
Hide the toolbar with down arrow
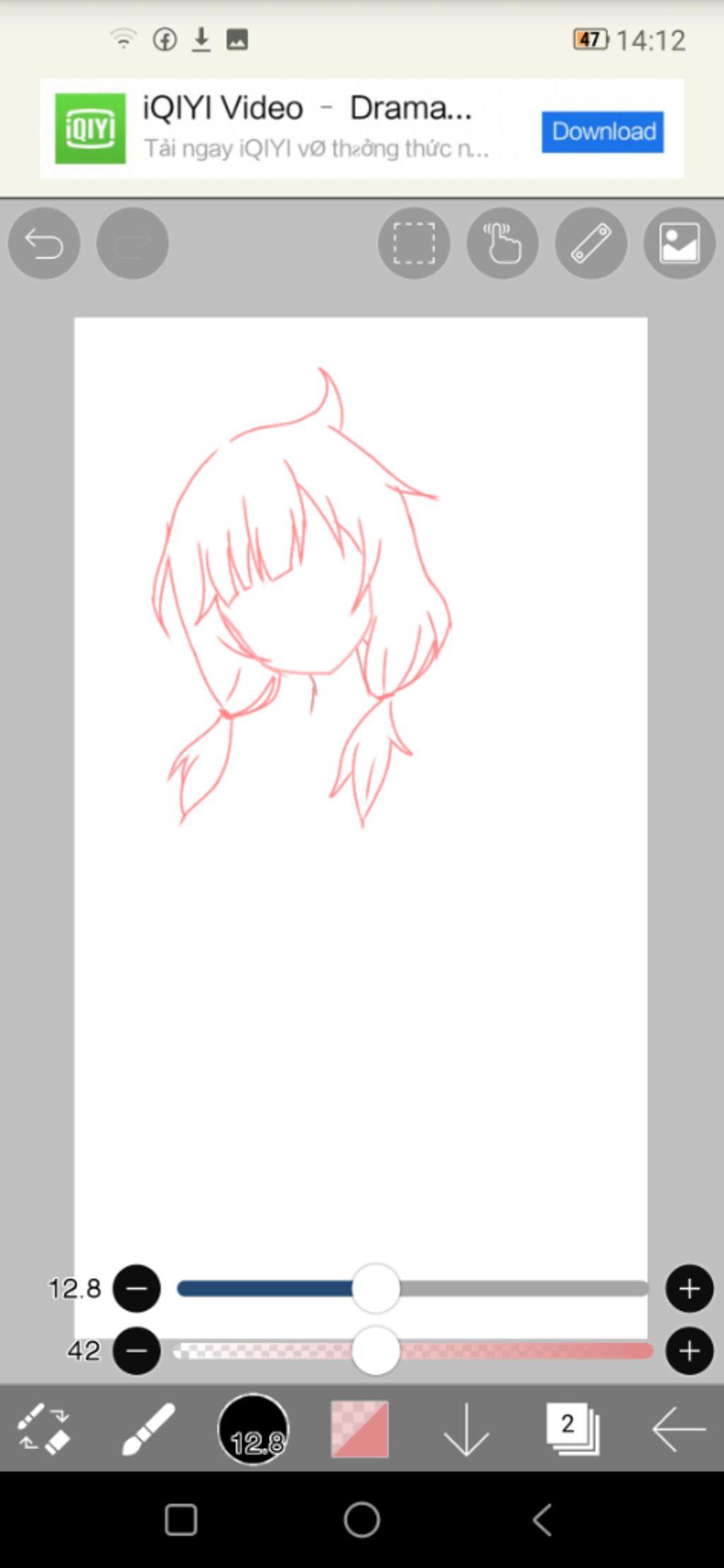pos(466,1429)
